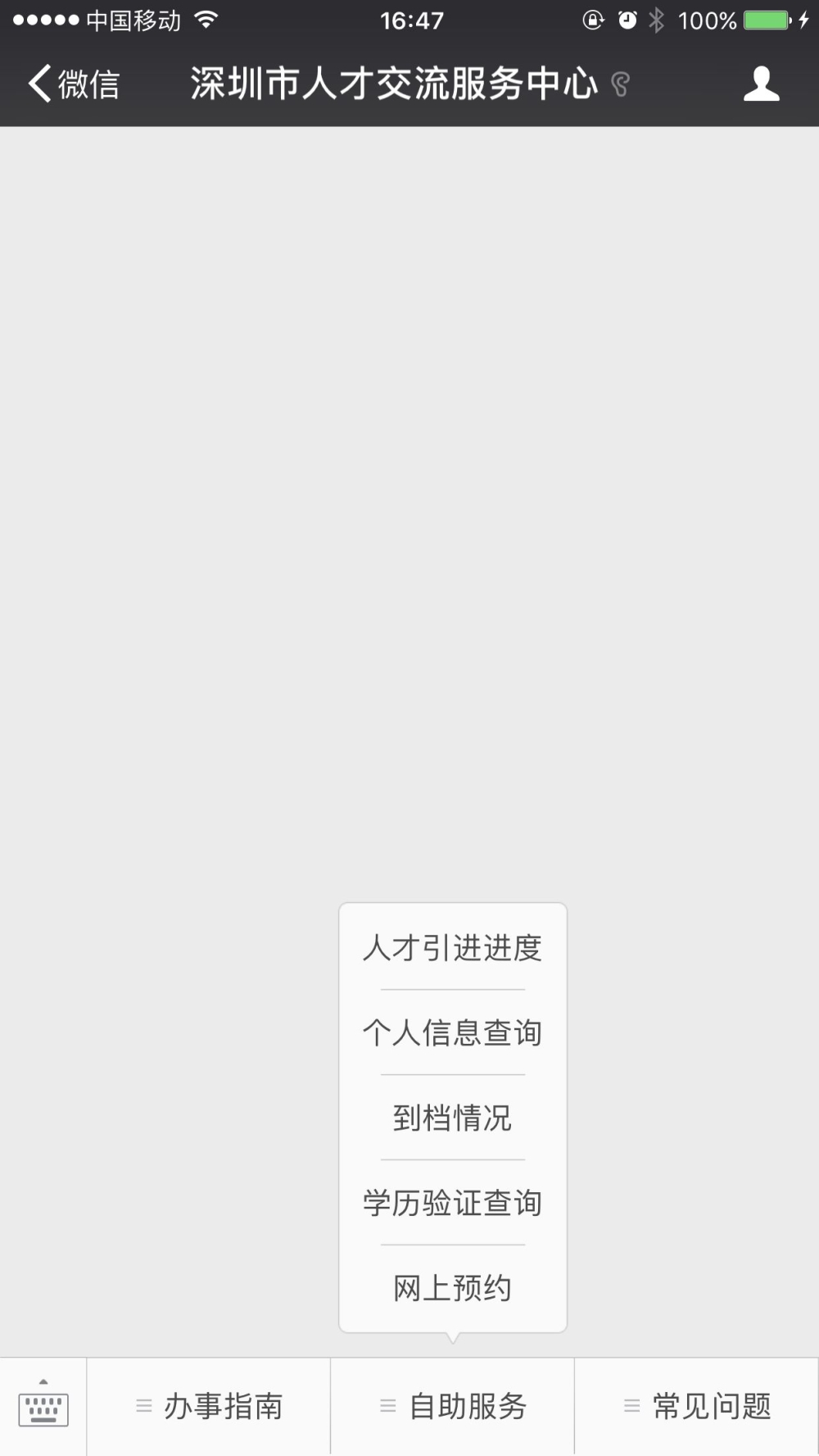The height and width of the screenshot is (1456, 819).
Task: Open the 常见问题 menu
Action: coord(697,1407)
